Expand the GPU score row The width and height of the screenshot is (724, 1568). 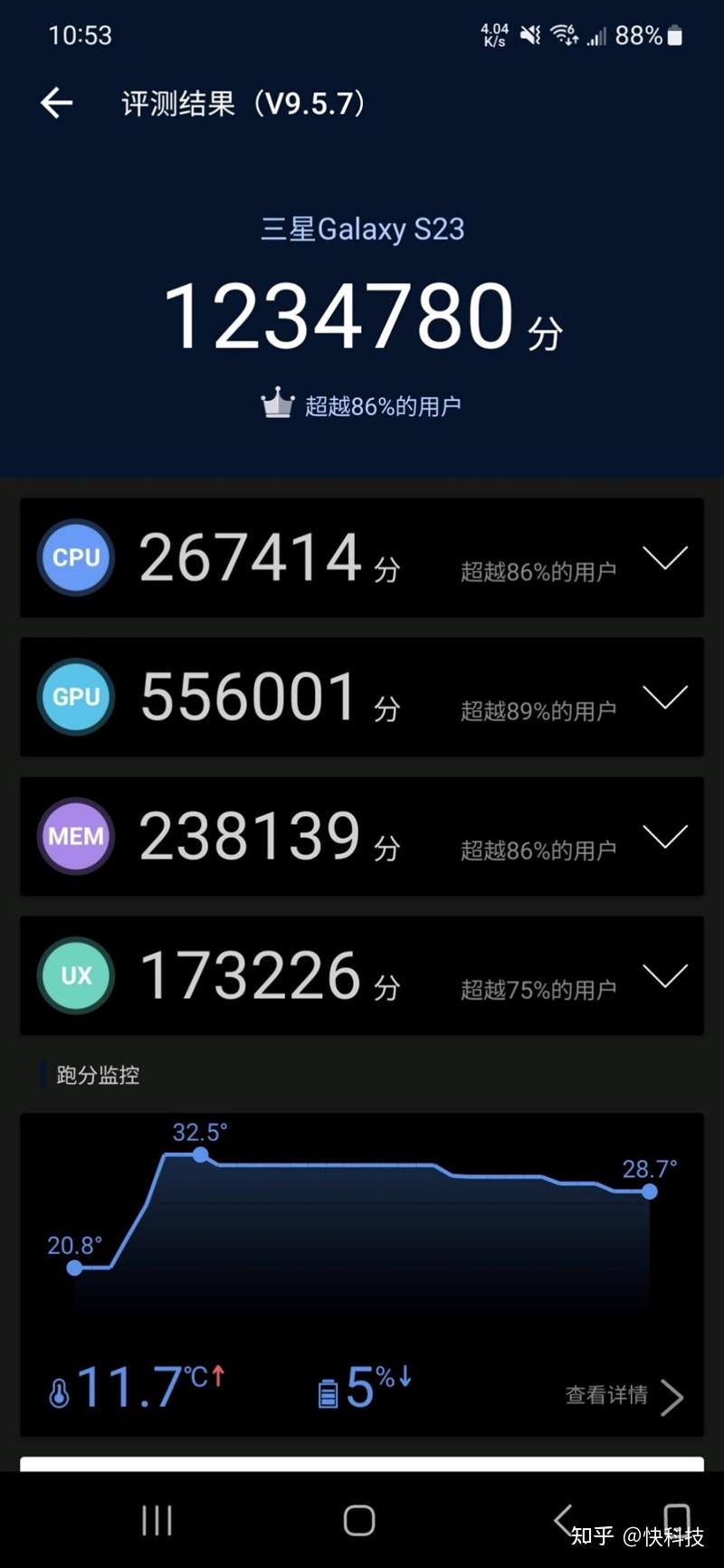coord(665,697)
